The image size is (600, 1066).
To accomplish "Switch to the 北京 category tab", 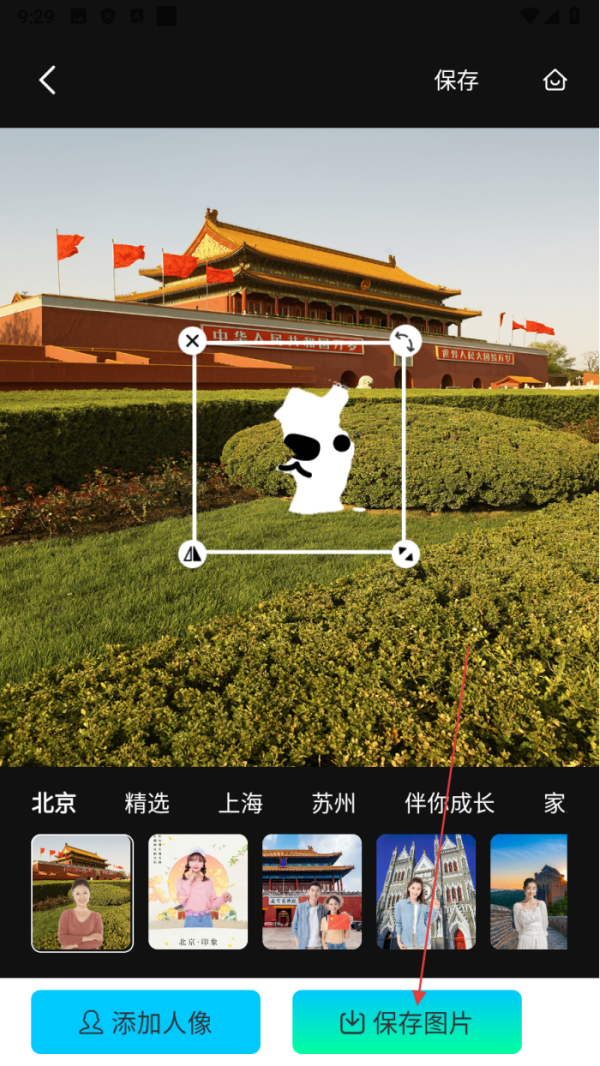I will (54, 803).
